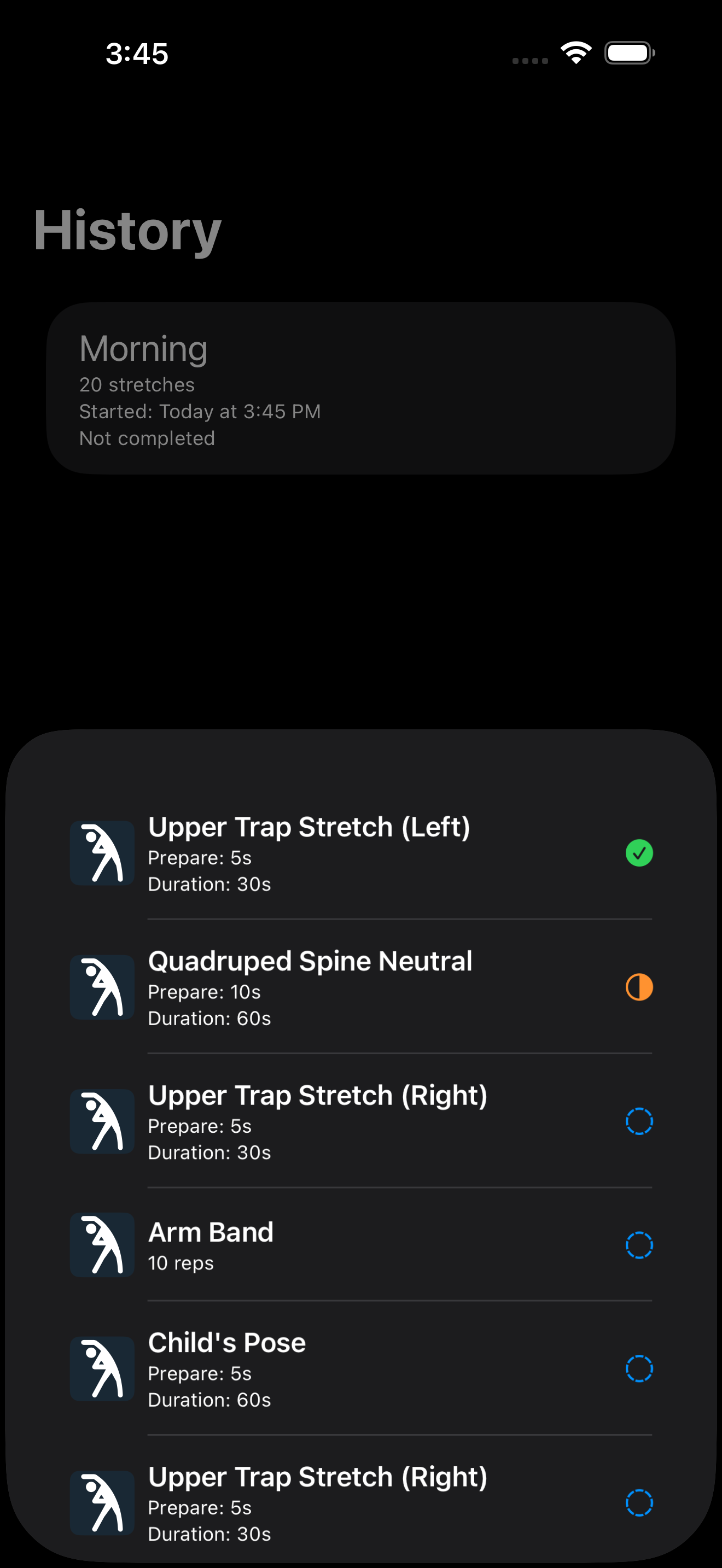View the Child's Pose stretch

point(360,1369)
